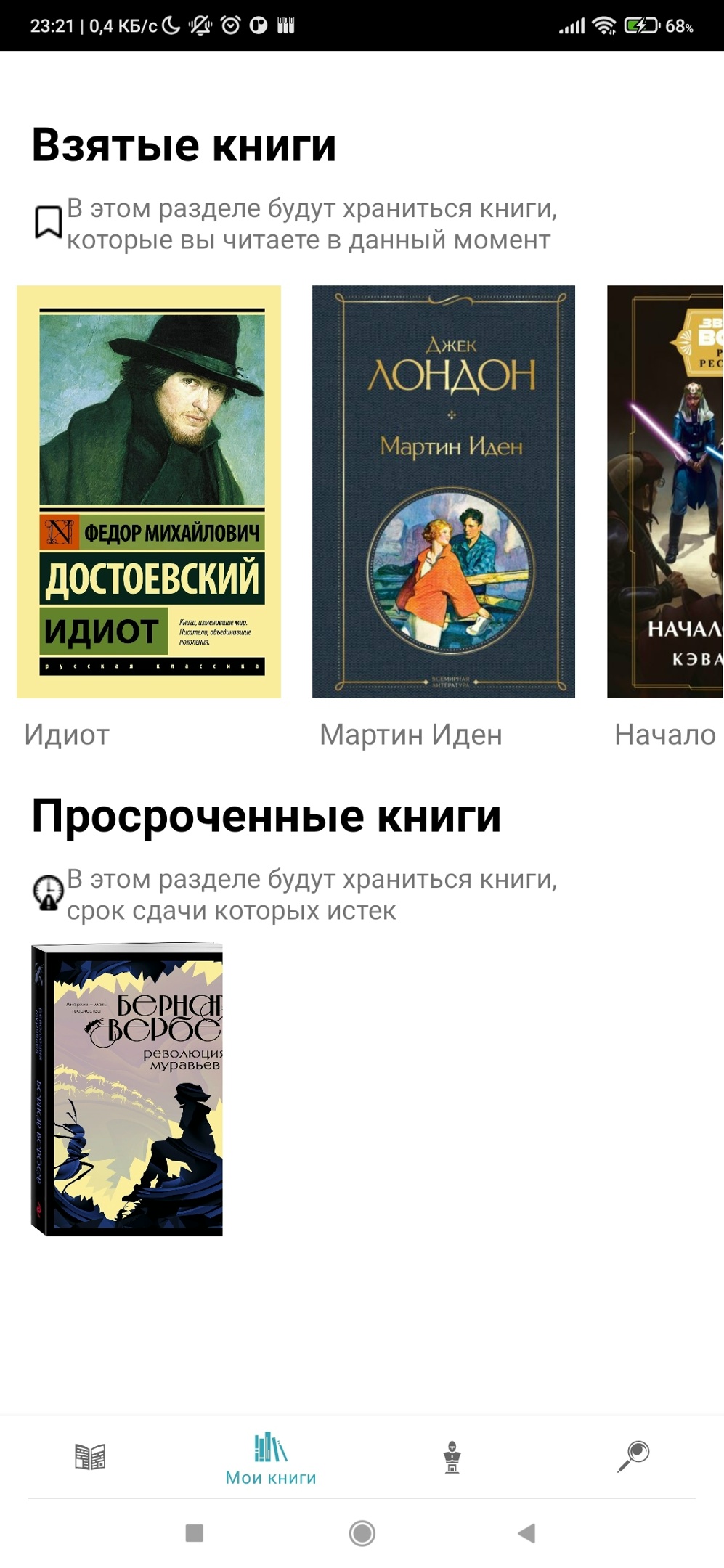Switch to the news tab with the newspaper icon
724x1568 pixels.
pyautogui.click(x=90, y=1456)
